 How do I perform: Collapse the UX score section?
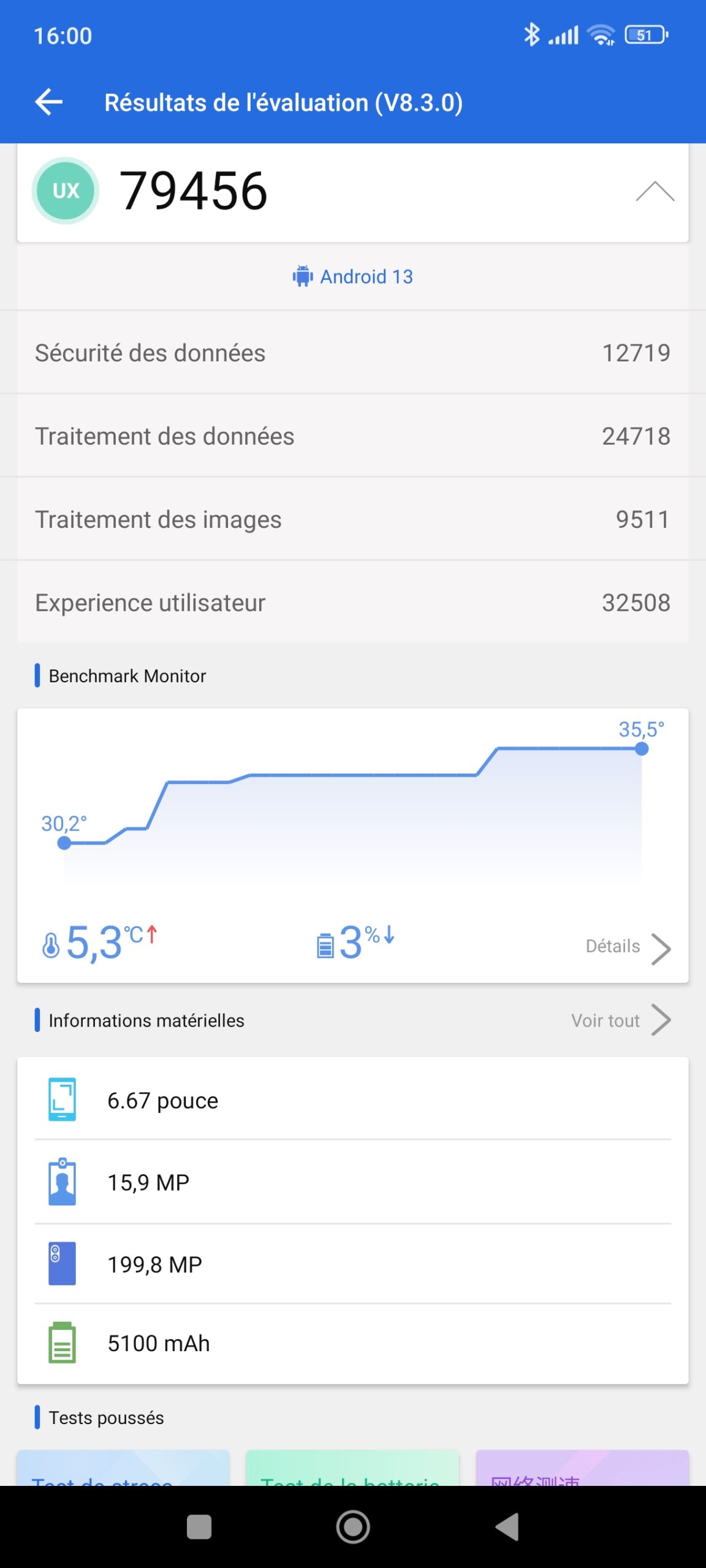pyautogui.click(x=655, y=192)
